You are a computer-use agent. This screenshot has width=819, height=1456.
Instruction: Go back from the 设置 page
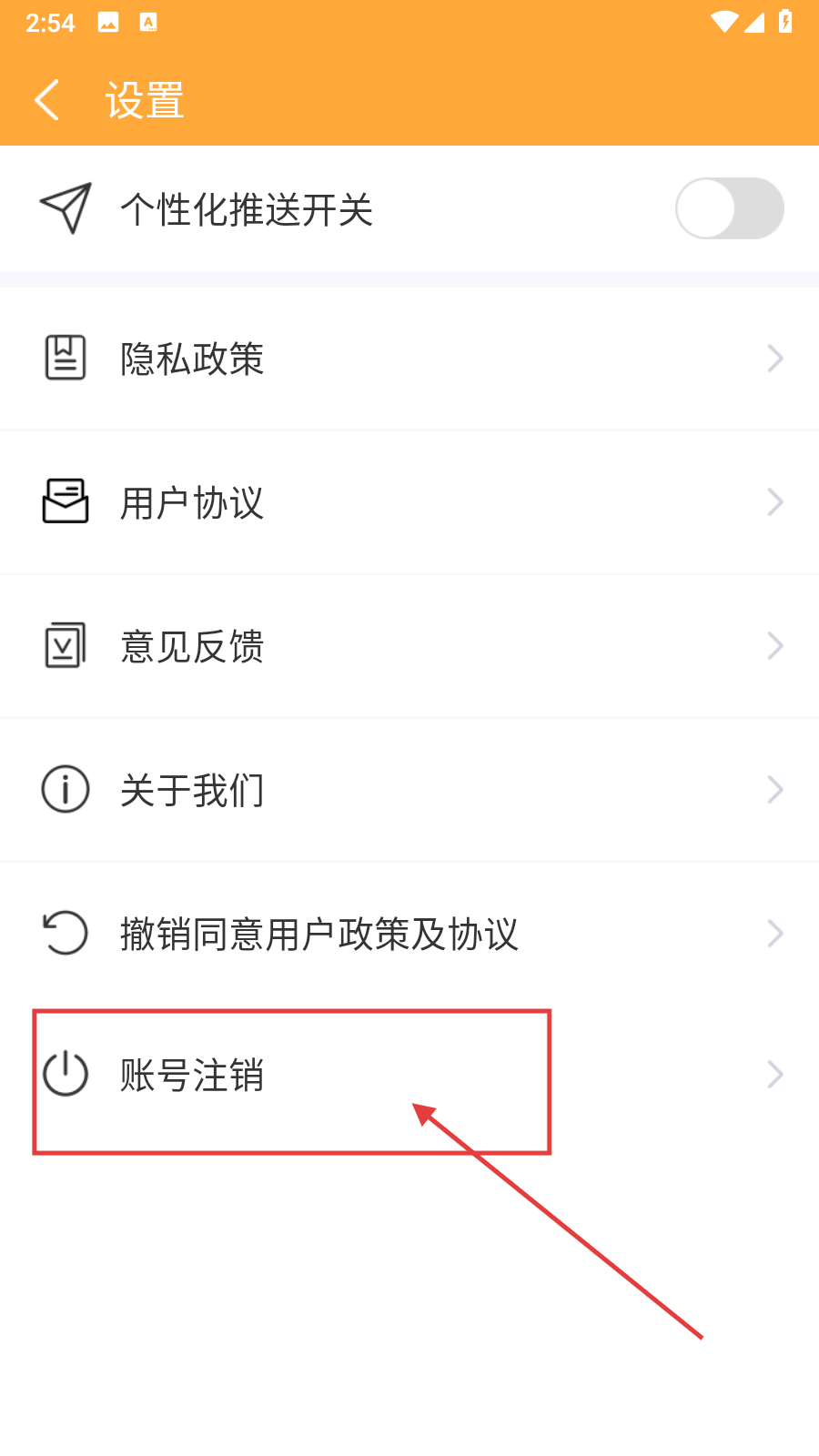[x=47, y=99]
